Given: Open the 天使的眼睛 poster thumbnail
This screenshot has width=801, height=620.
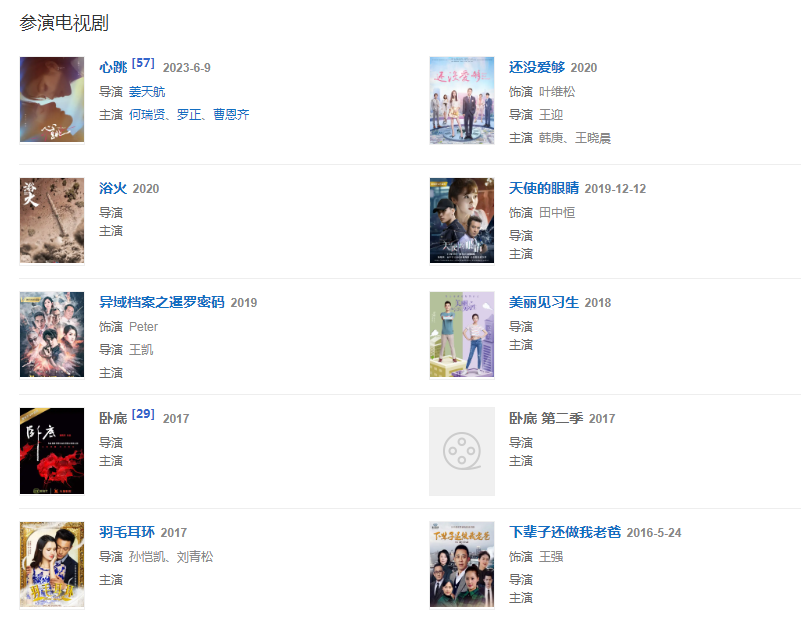Looking at the screenshot, I should (461, 221).
